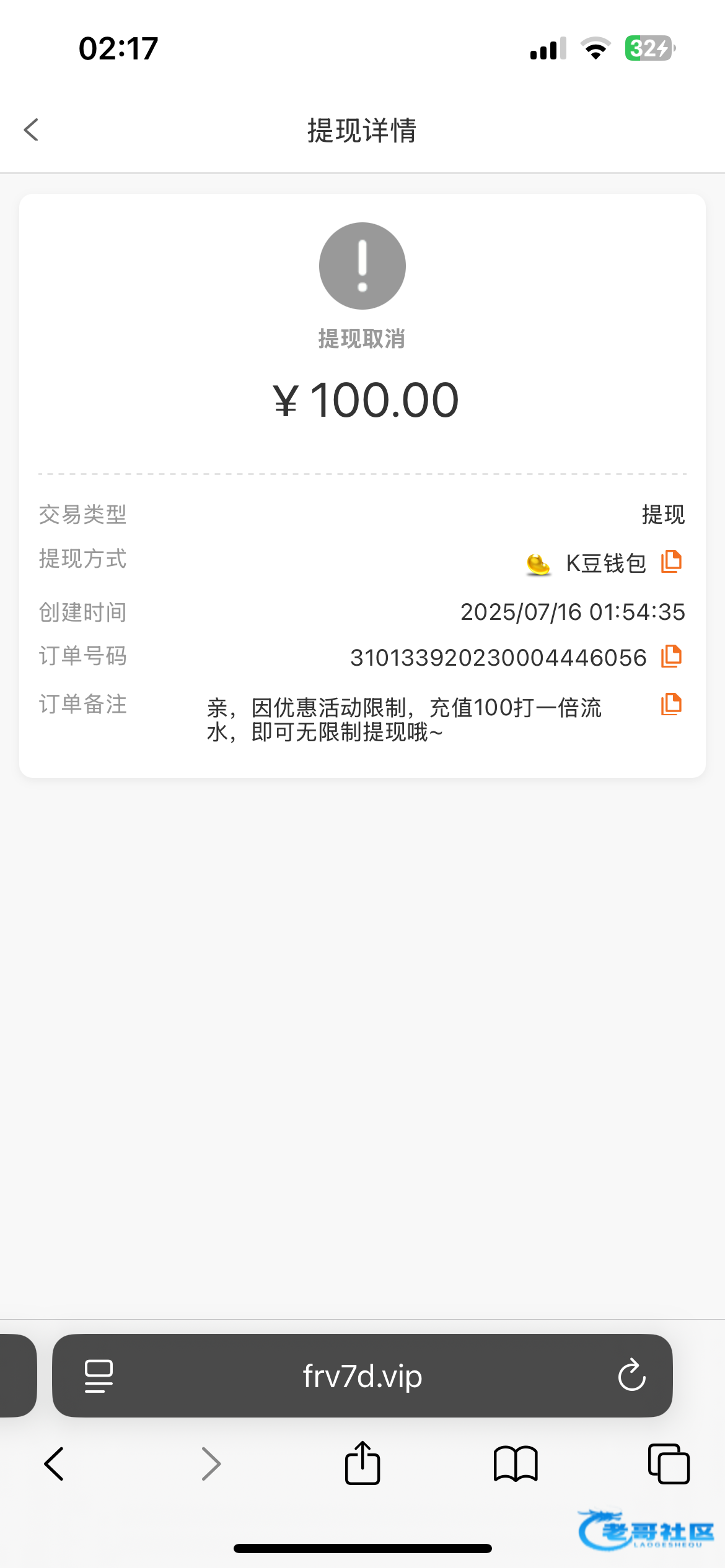Screen dimensions: 725x1568
Task: Reload the page in Safari
Action: [x=631, y=1376]
